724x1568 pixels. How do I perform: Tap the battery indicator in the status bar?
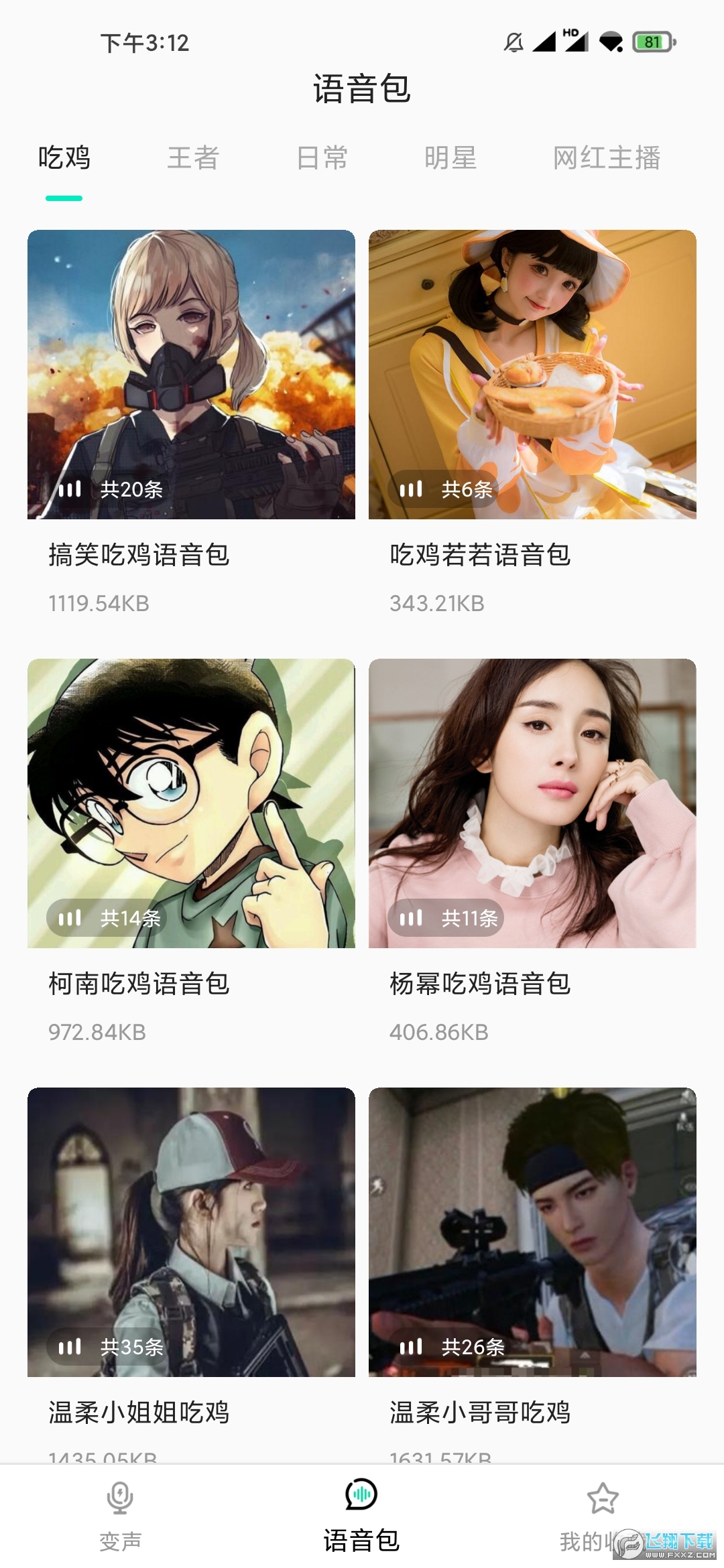pyautogui.click(x=650, y=42)
